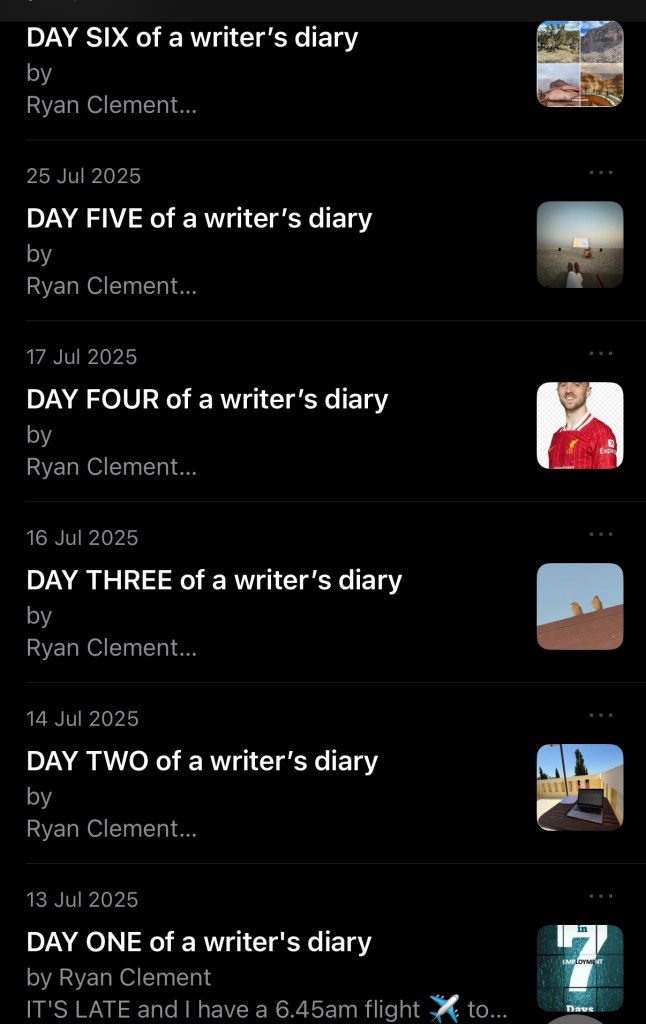Open more options for the 14 Jul 2025 entry

click(x=601, y=716)
